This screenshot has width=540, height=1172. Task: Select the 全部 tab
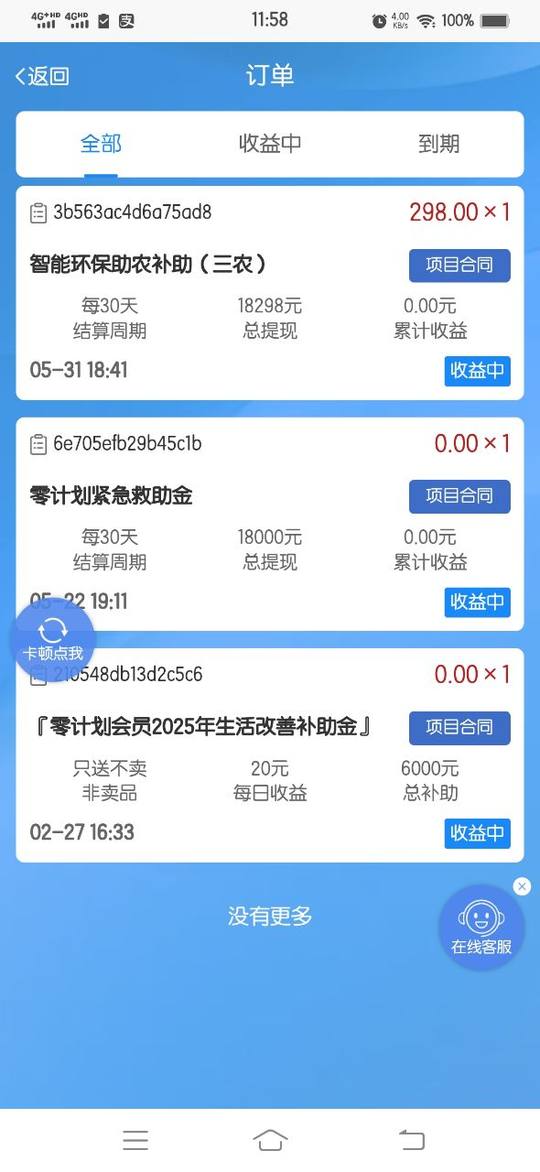pos(101,144)
